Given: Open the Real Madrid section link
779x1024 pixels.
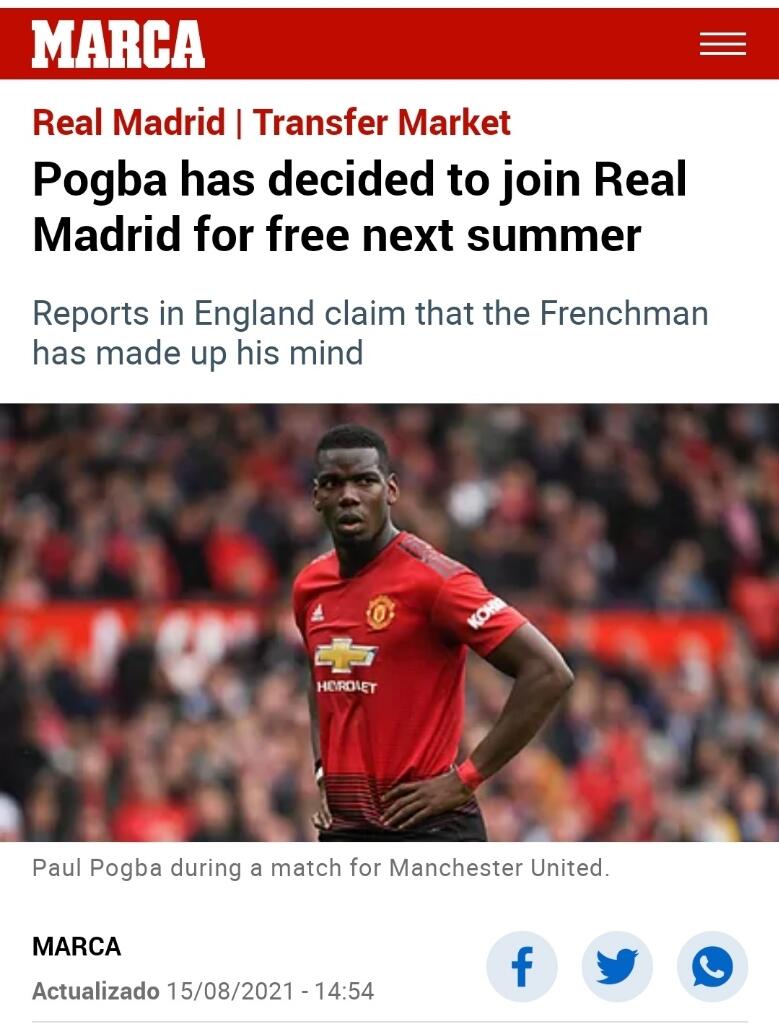Looking at the screenshot, I should pyautogui.click(x=129, y=123).
